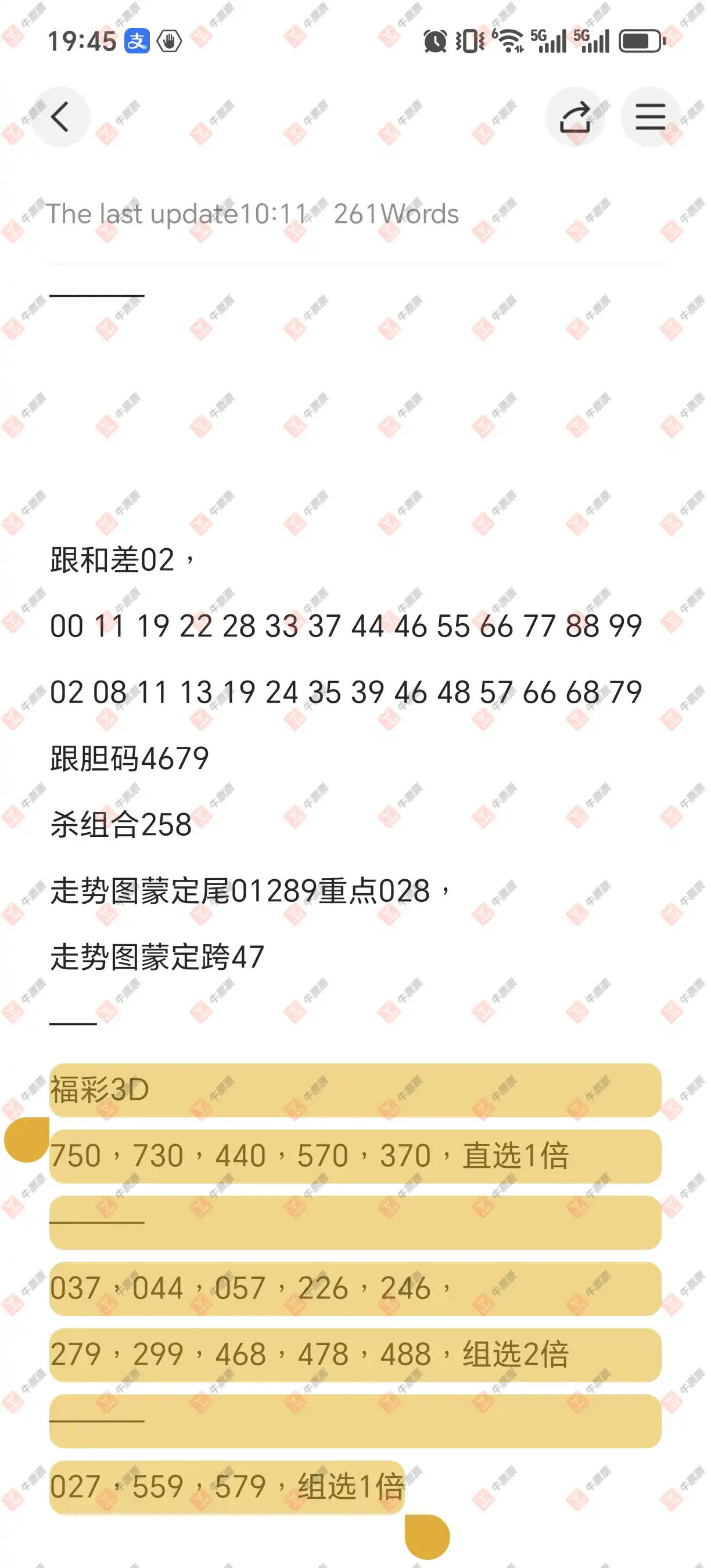711x1568 pixels.
Task: Tap the back arrow icon
Action: click(60, 116)
